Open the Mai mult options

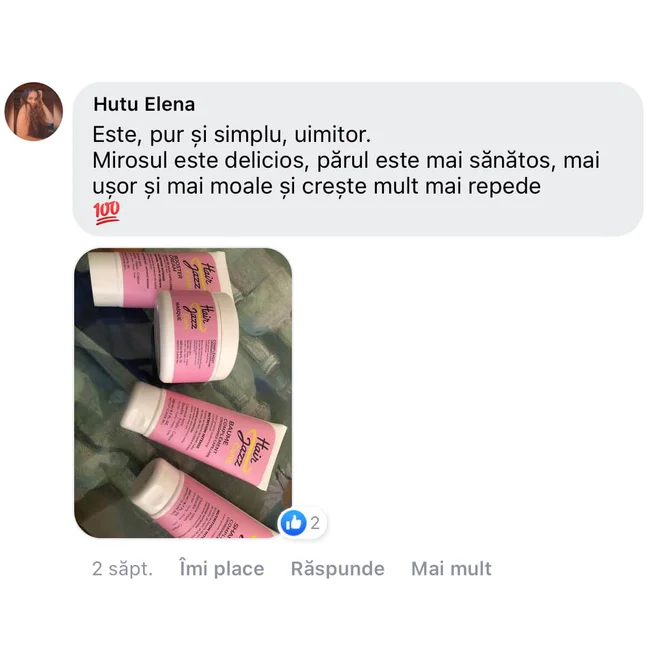(451, 569)
